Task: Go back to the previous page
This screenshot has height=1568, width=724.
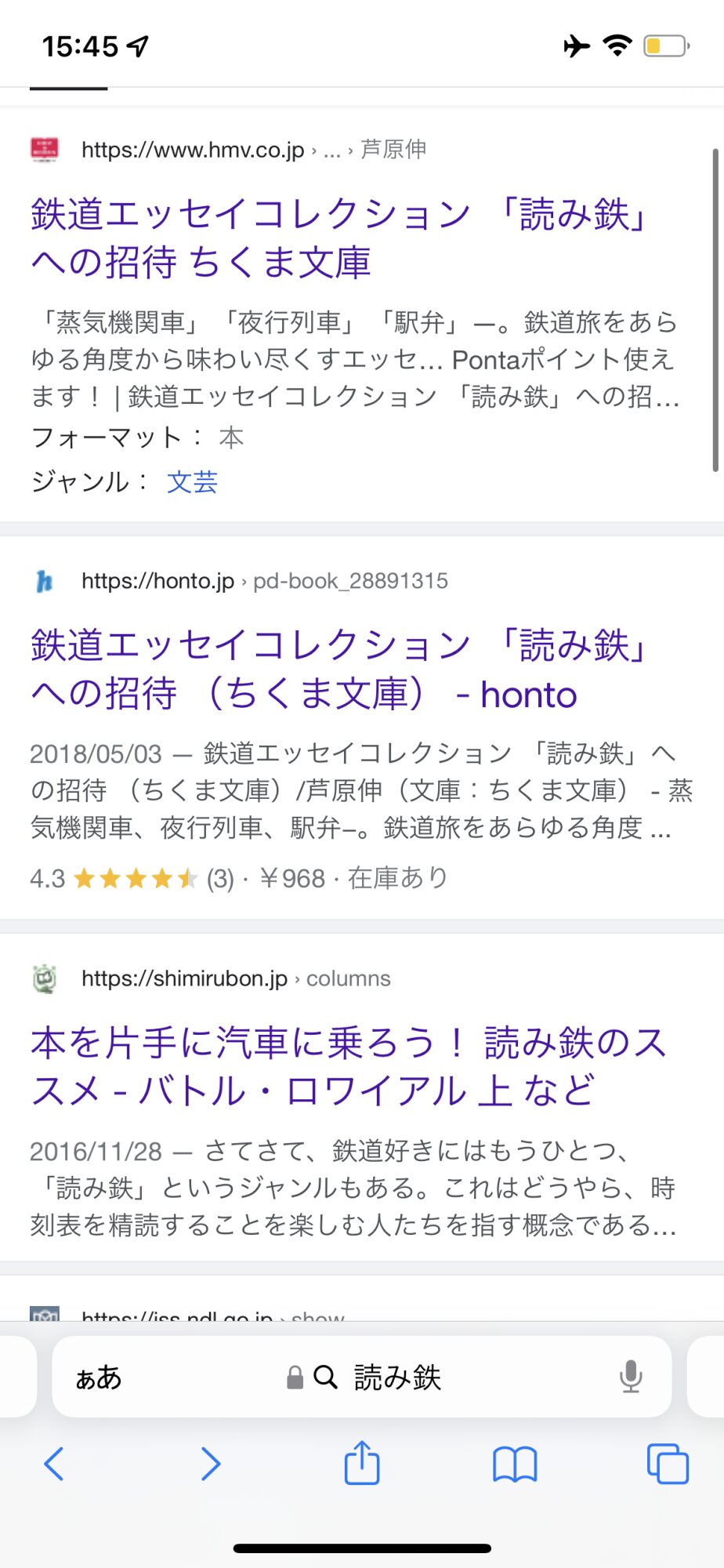Action: (x=54, y=1463)
